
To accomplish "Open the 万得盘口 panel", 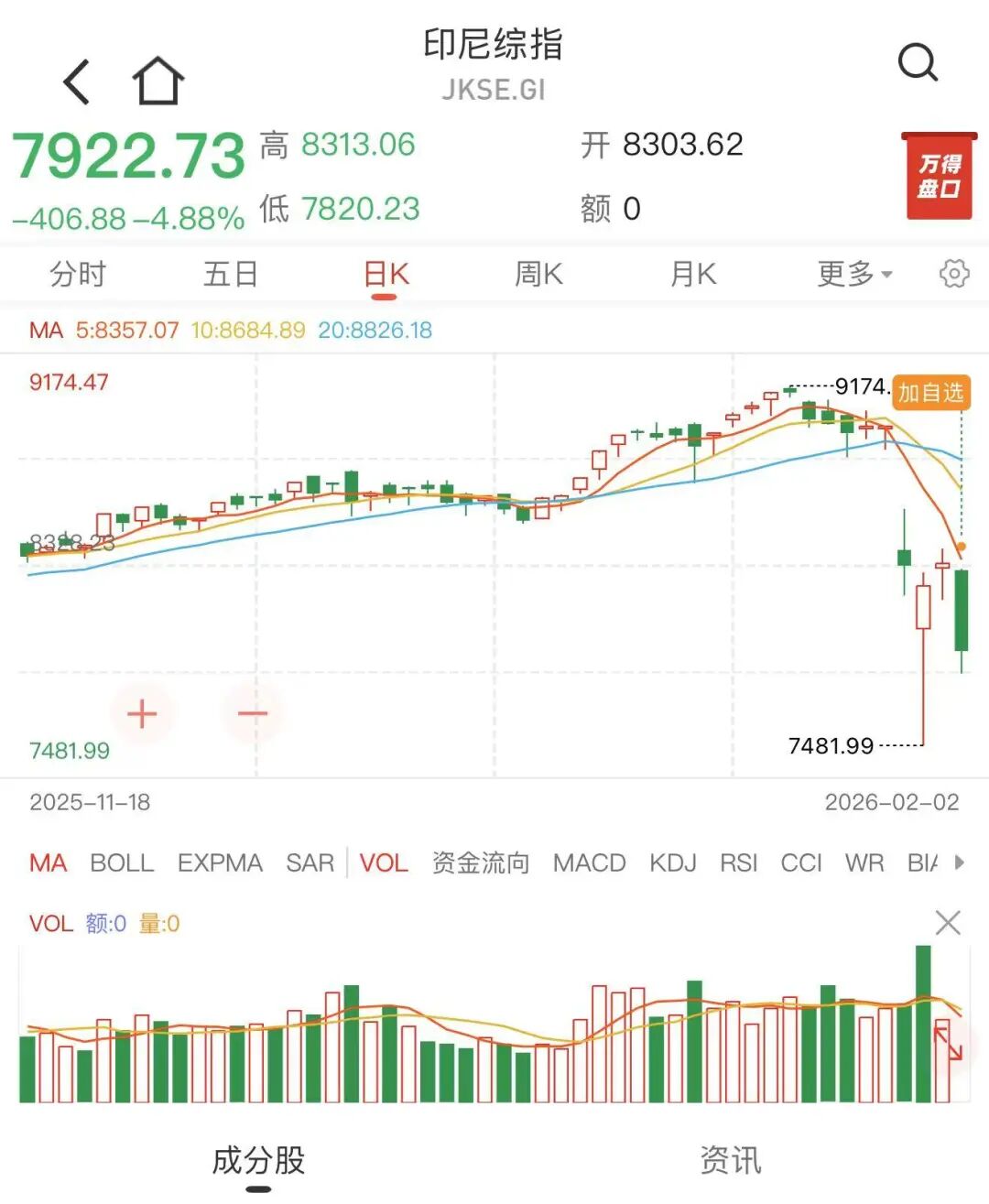I will [939, 176].
